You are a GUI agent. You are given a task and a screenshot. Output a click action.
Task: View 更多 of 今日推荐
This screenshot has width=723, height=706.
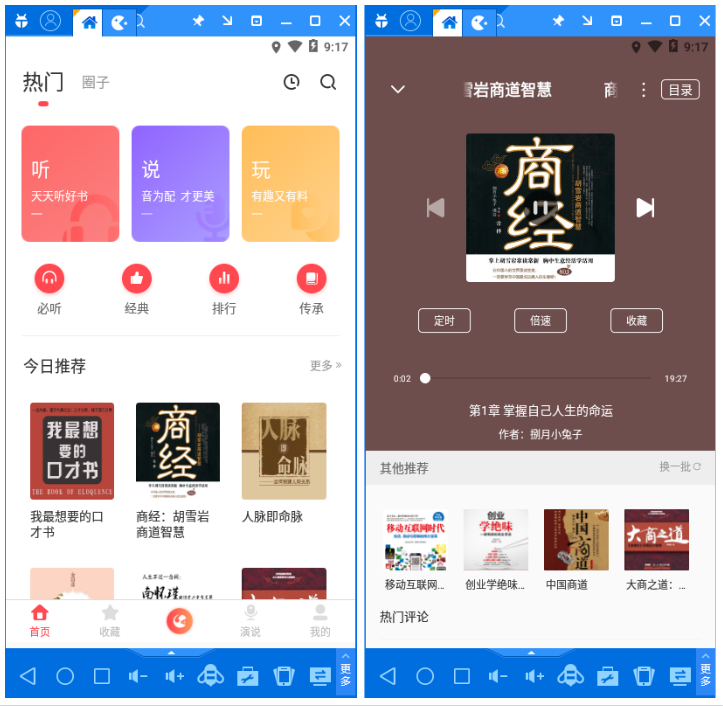(x=325, y=366)
